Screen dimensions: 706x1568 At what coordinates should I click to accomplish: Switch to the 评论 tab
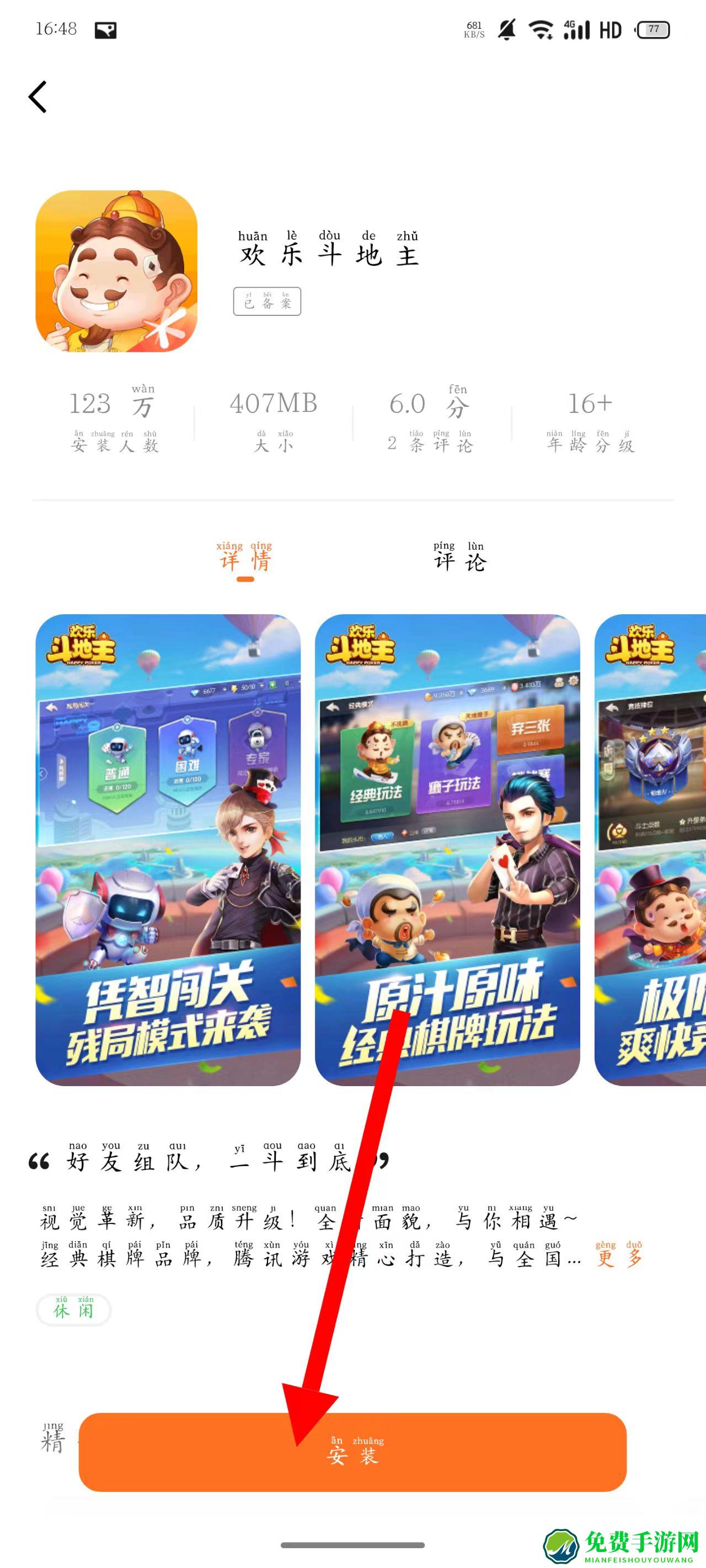pos(459,558)
